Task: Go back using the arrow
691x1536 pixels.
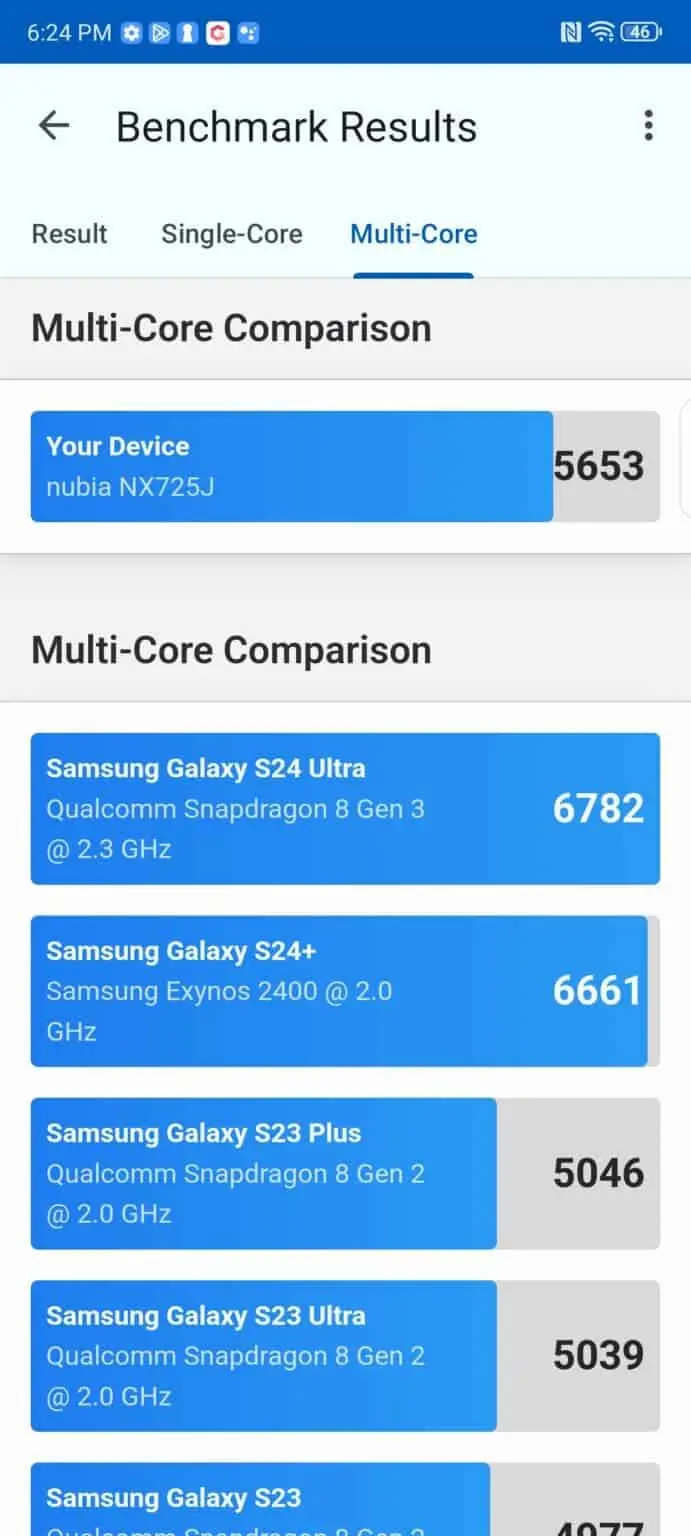Action: [53, 126]
